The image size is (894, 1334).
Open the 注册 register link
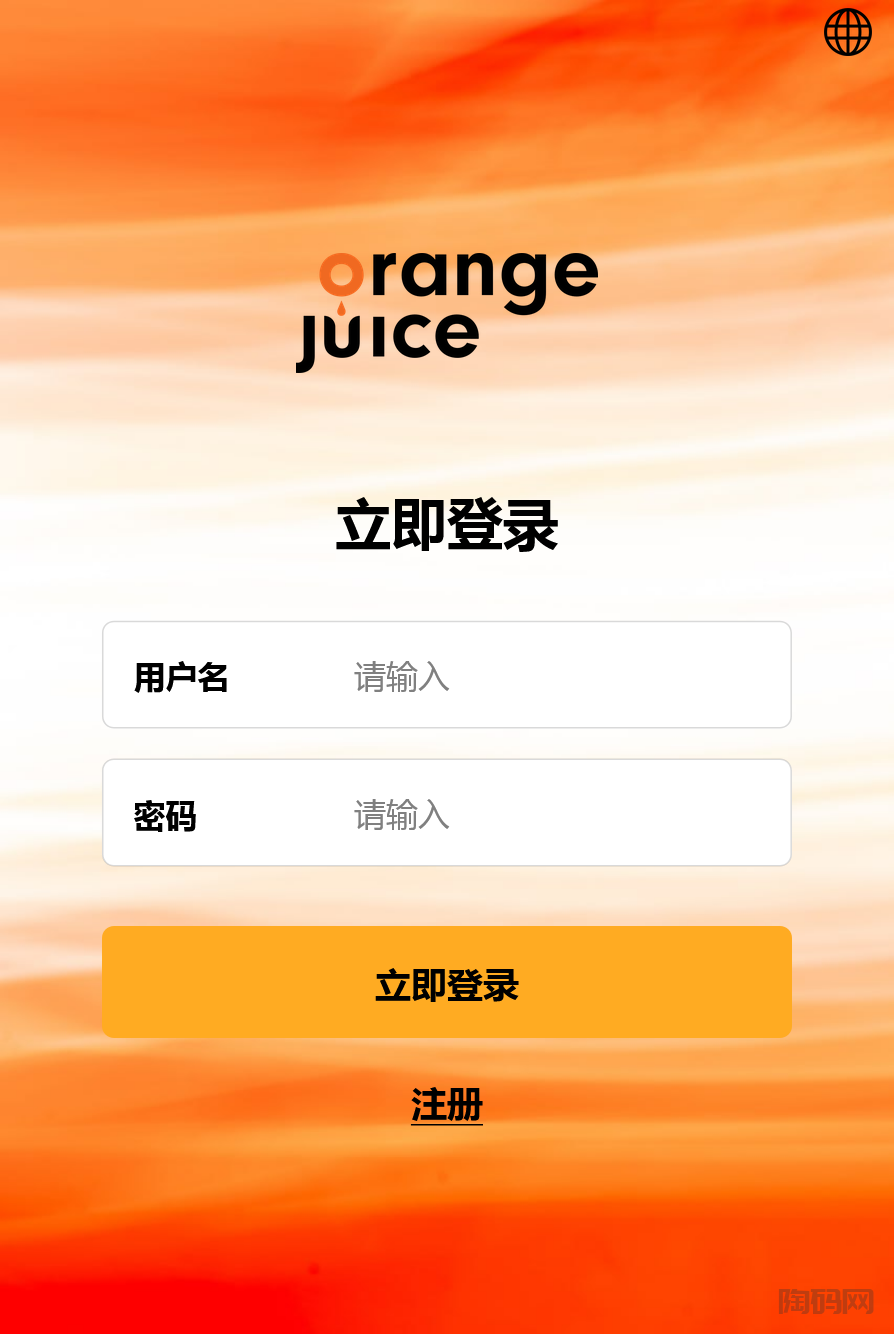pos(447,1106)
